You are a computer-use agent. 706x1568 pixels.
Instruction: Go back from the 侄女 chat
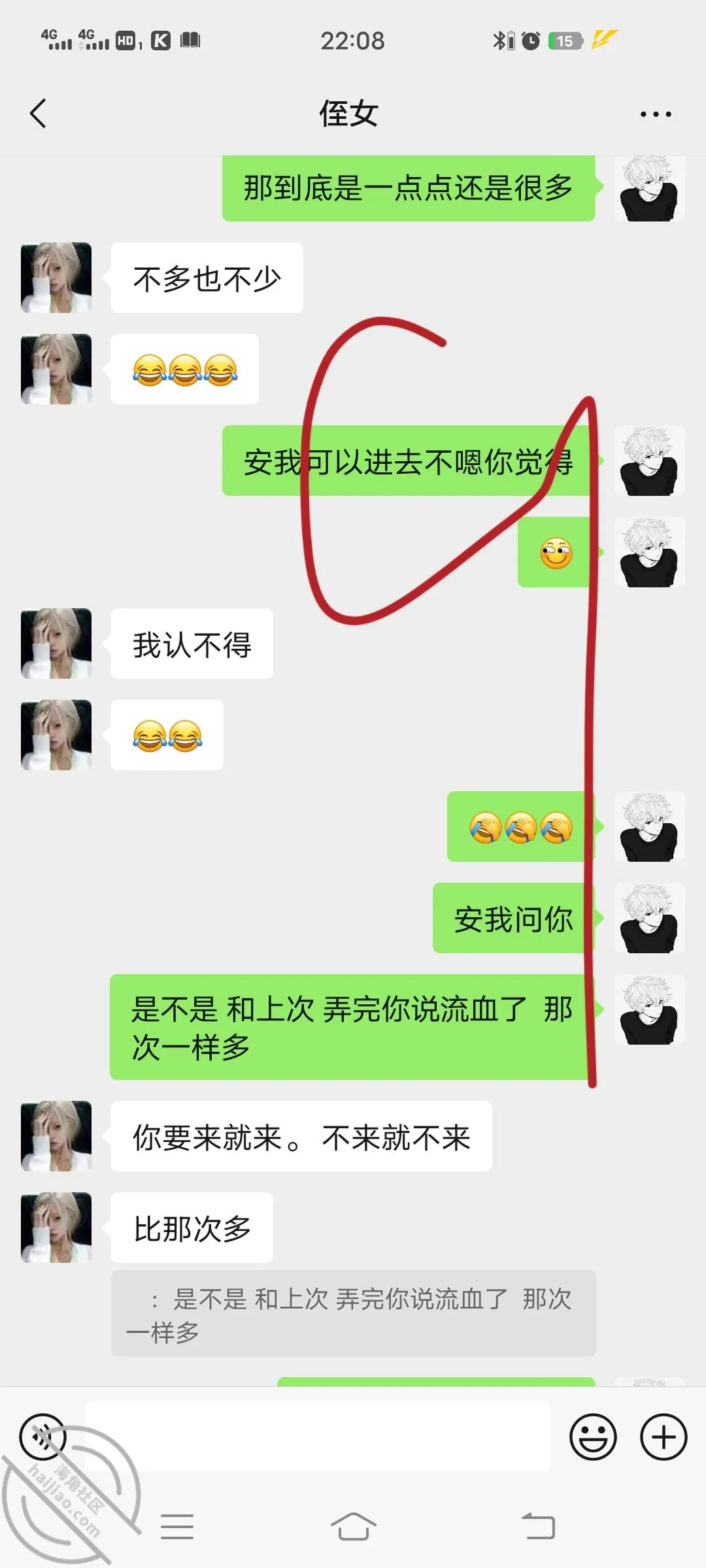(x=38, y=114)
